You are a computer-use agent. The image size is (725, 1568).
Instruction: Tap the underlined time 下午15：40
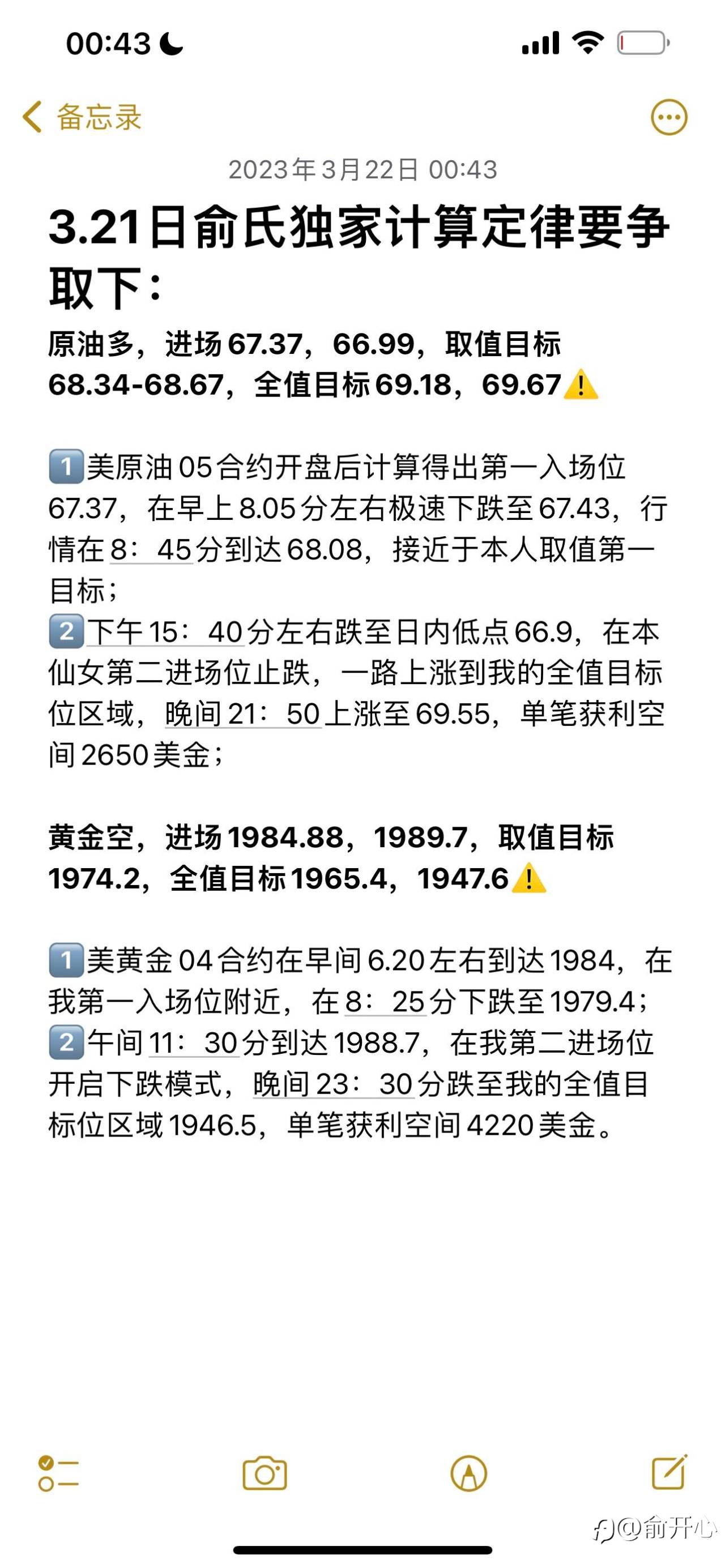(165, 633)
